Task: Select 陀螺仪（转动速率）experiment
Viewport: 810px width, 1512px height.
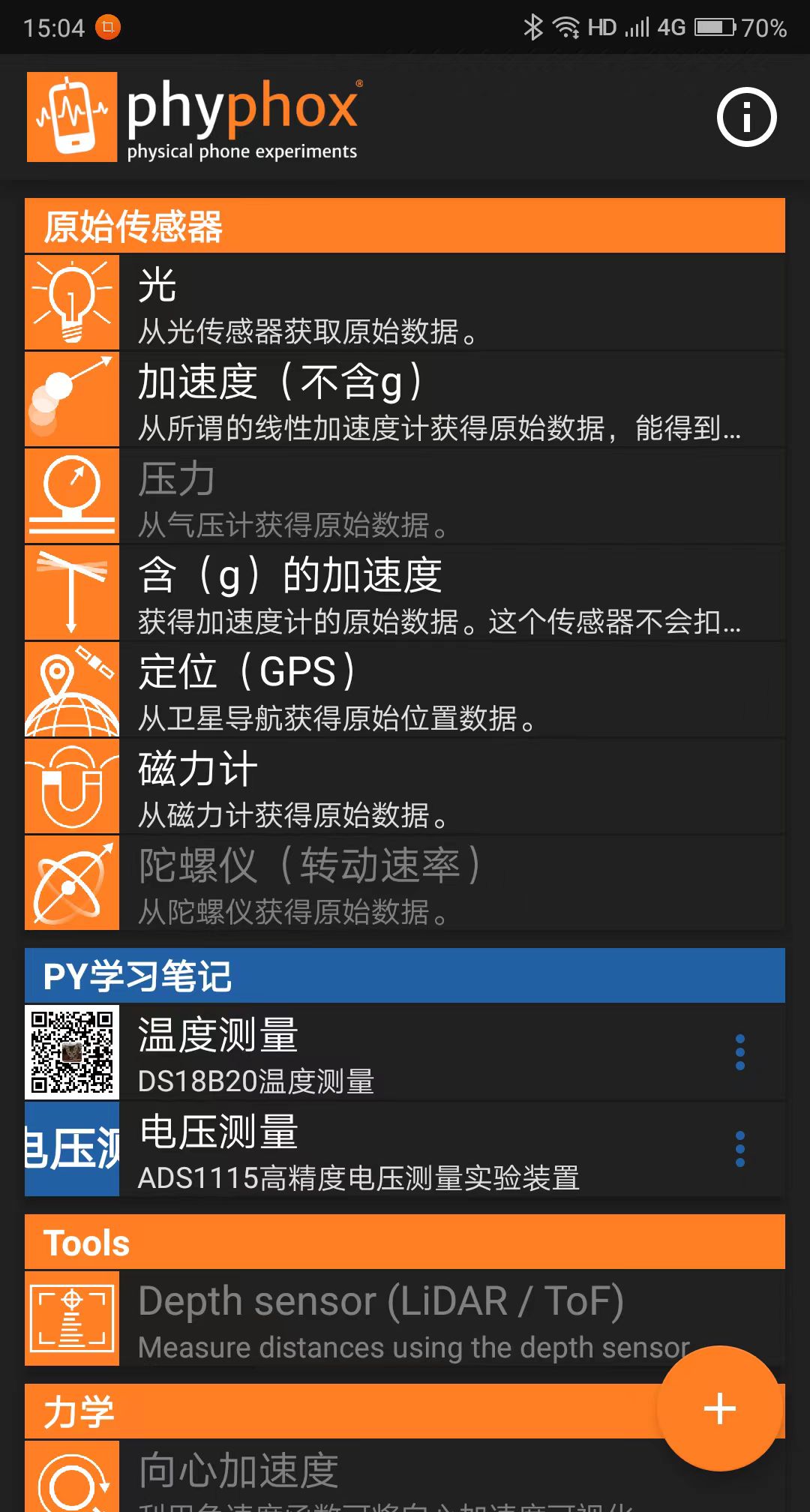Action: (x=405, y=883)
